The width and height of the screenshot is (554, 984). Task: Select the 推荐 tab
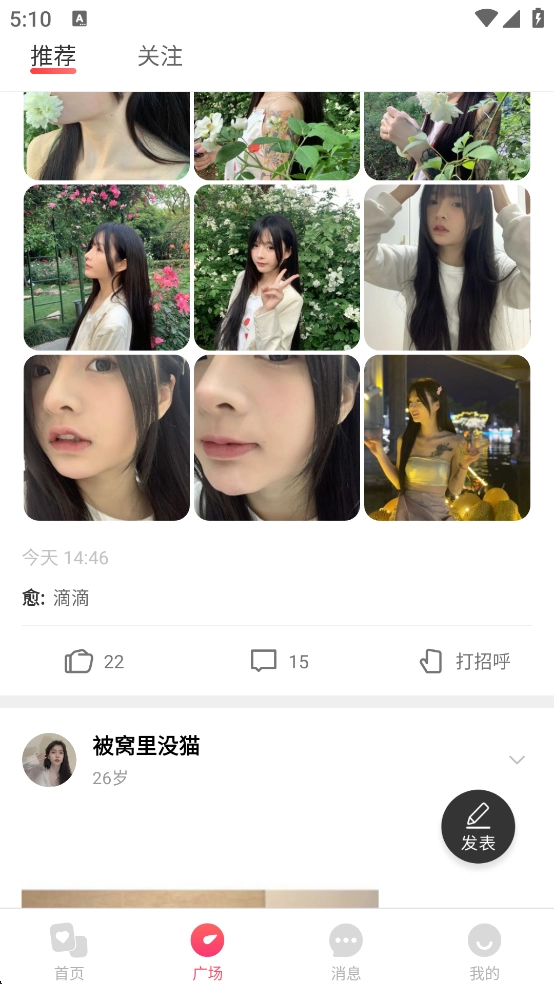point(53,56)
